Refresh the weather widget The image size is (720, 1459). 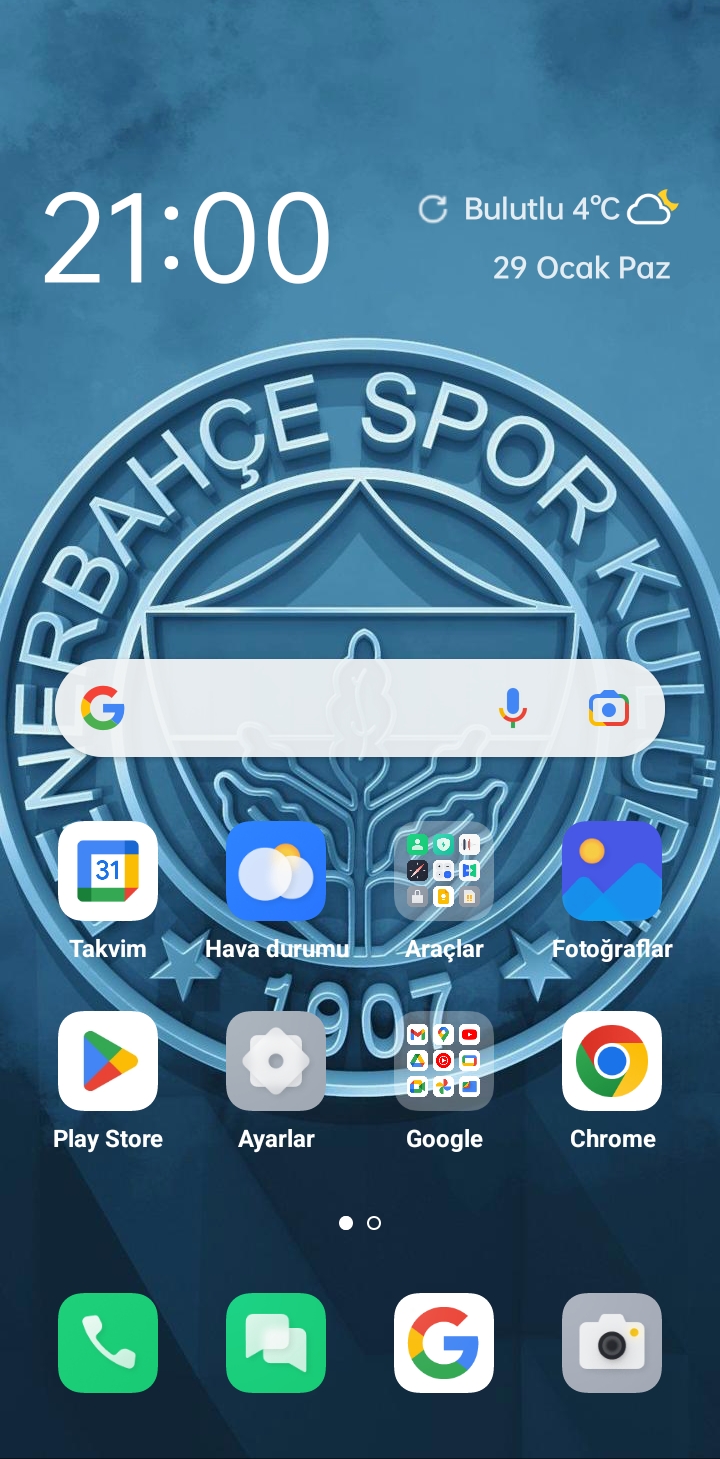(432, 209)
